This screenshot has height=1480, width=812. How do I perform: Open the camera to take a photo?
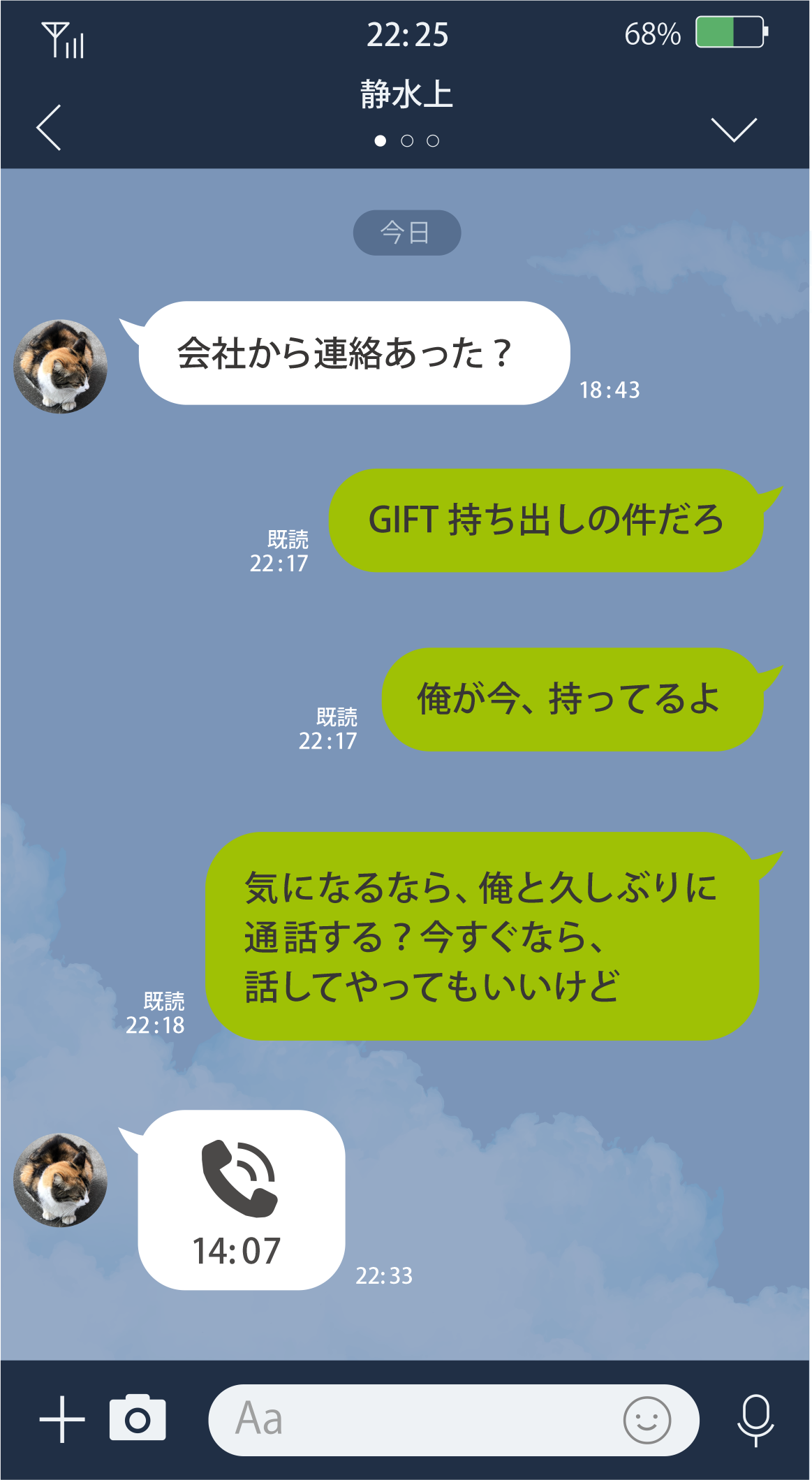coord(138,1418)
